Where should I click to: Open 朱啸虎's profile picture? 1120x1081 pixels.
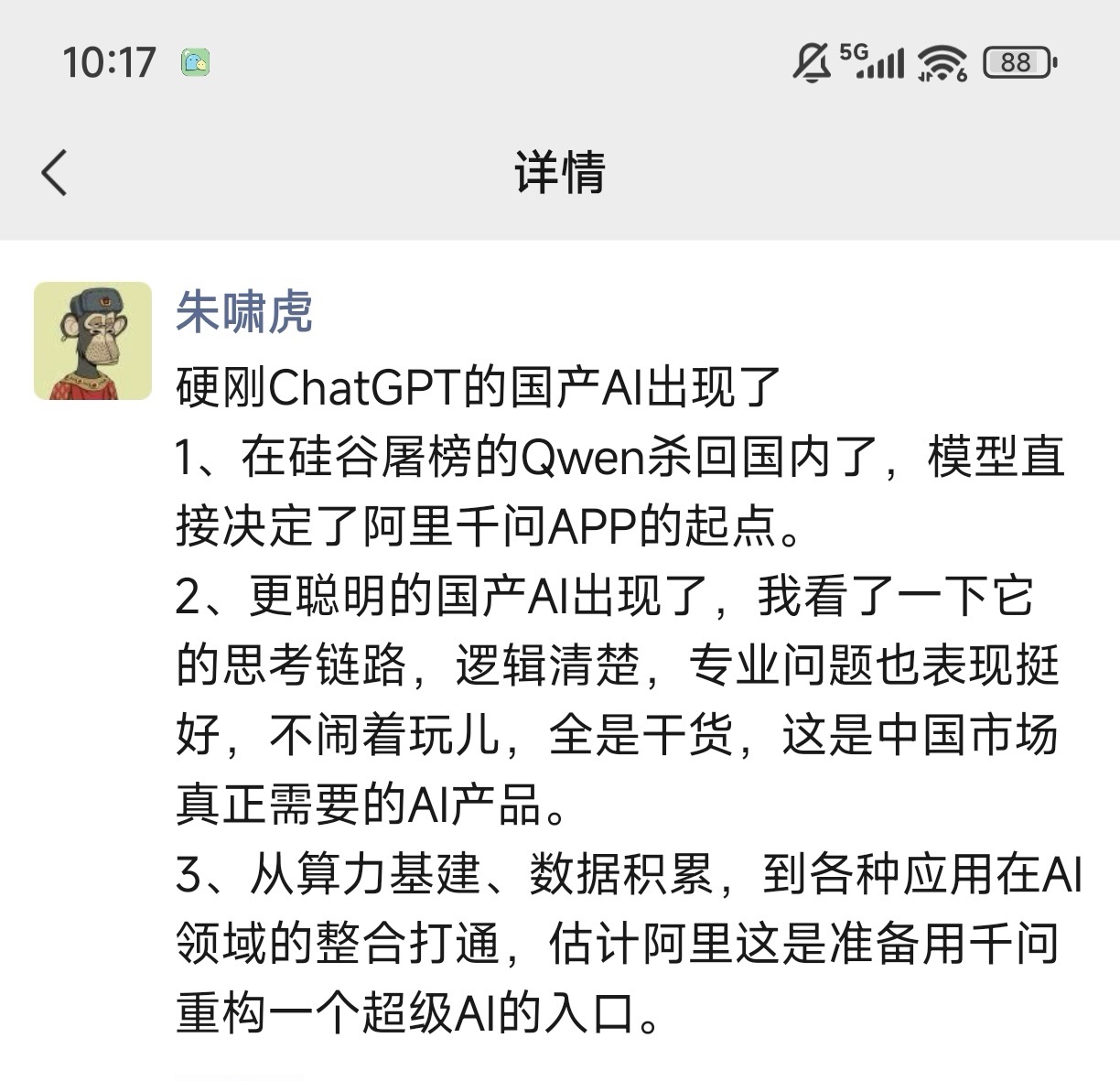click(92, 341)
